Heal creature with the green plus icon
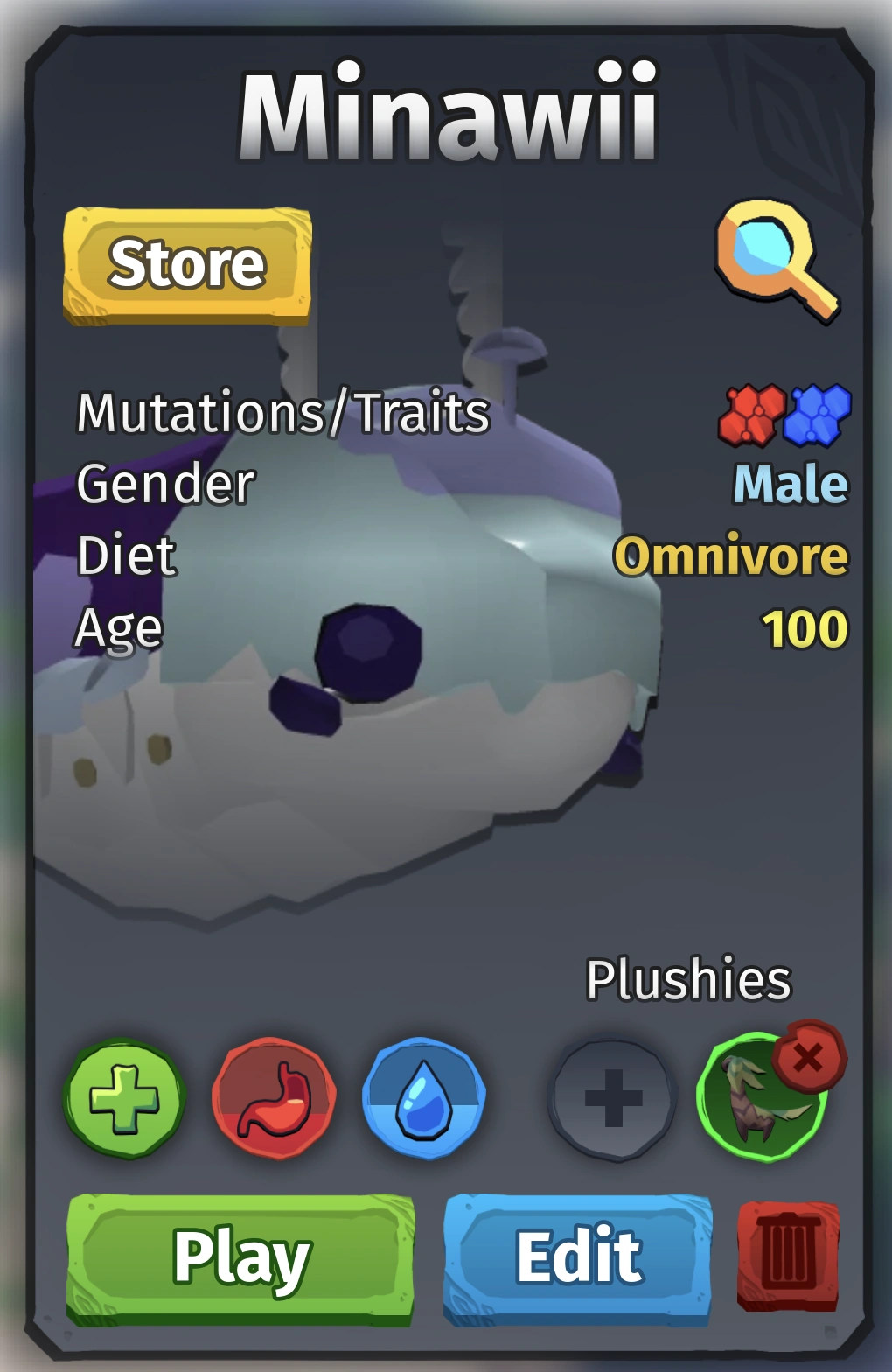892x1372 pixels. (x=125, y=1098)
